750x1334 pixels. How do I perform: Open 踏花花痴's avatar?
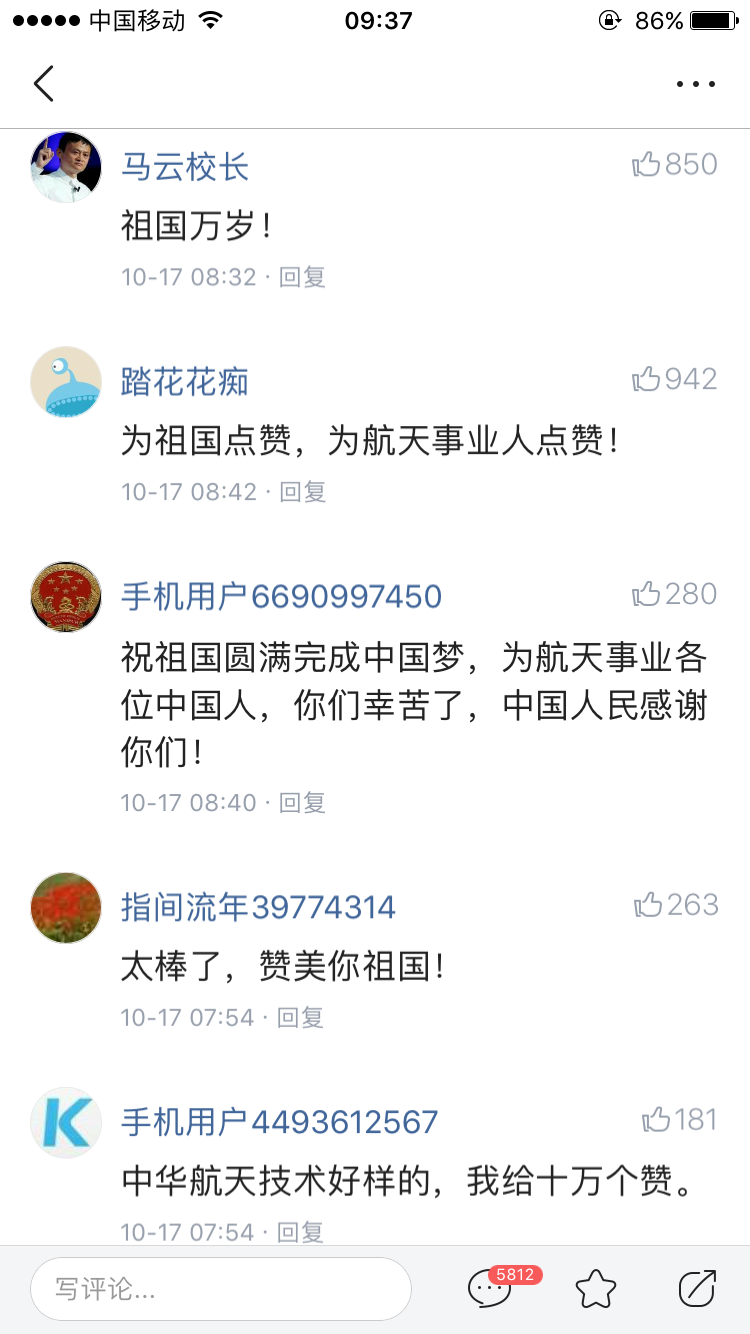tap(66, 382)
